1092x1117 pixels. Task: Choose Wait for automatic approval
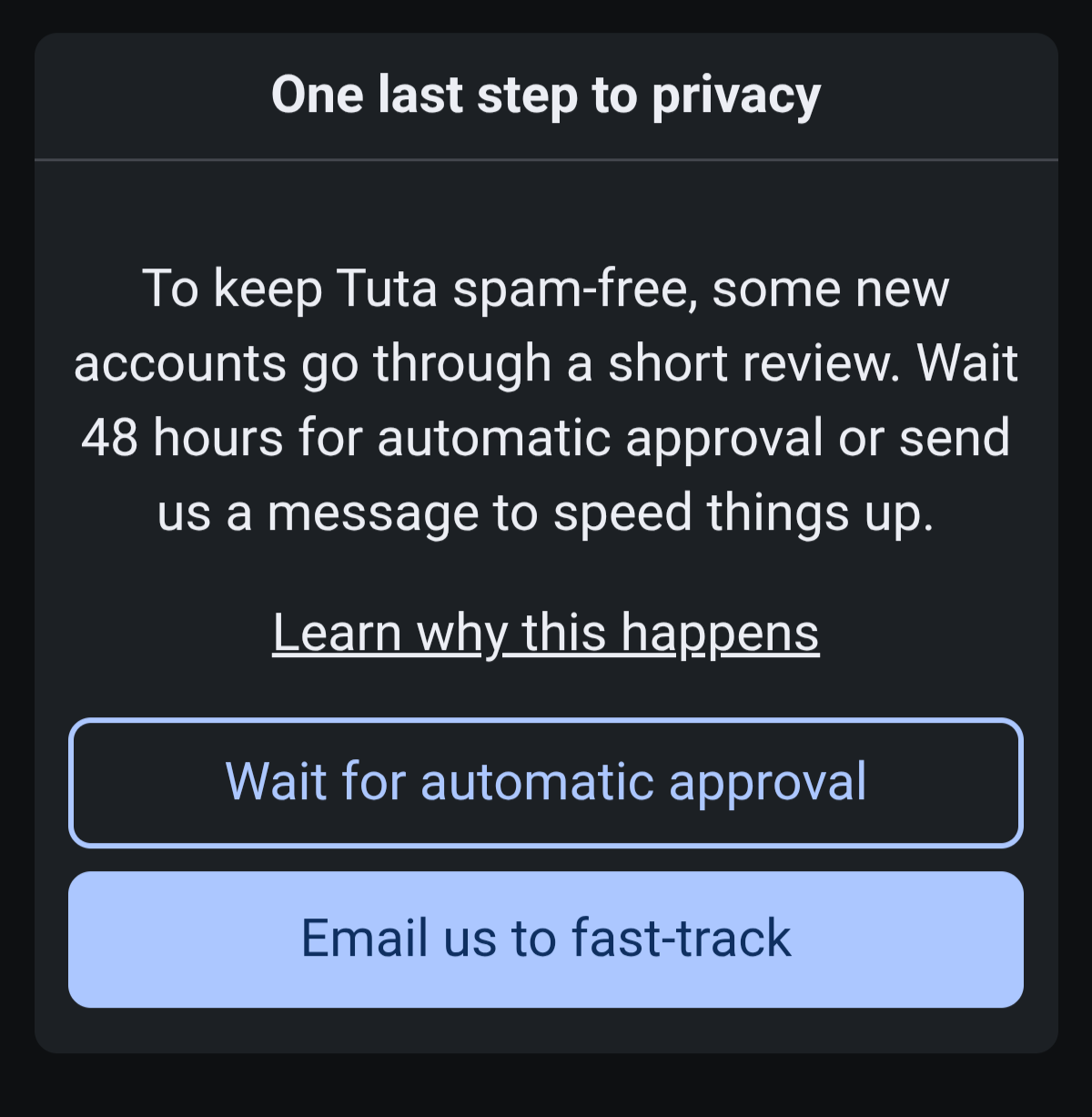pyautogui.click(x=546, y=783)
